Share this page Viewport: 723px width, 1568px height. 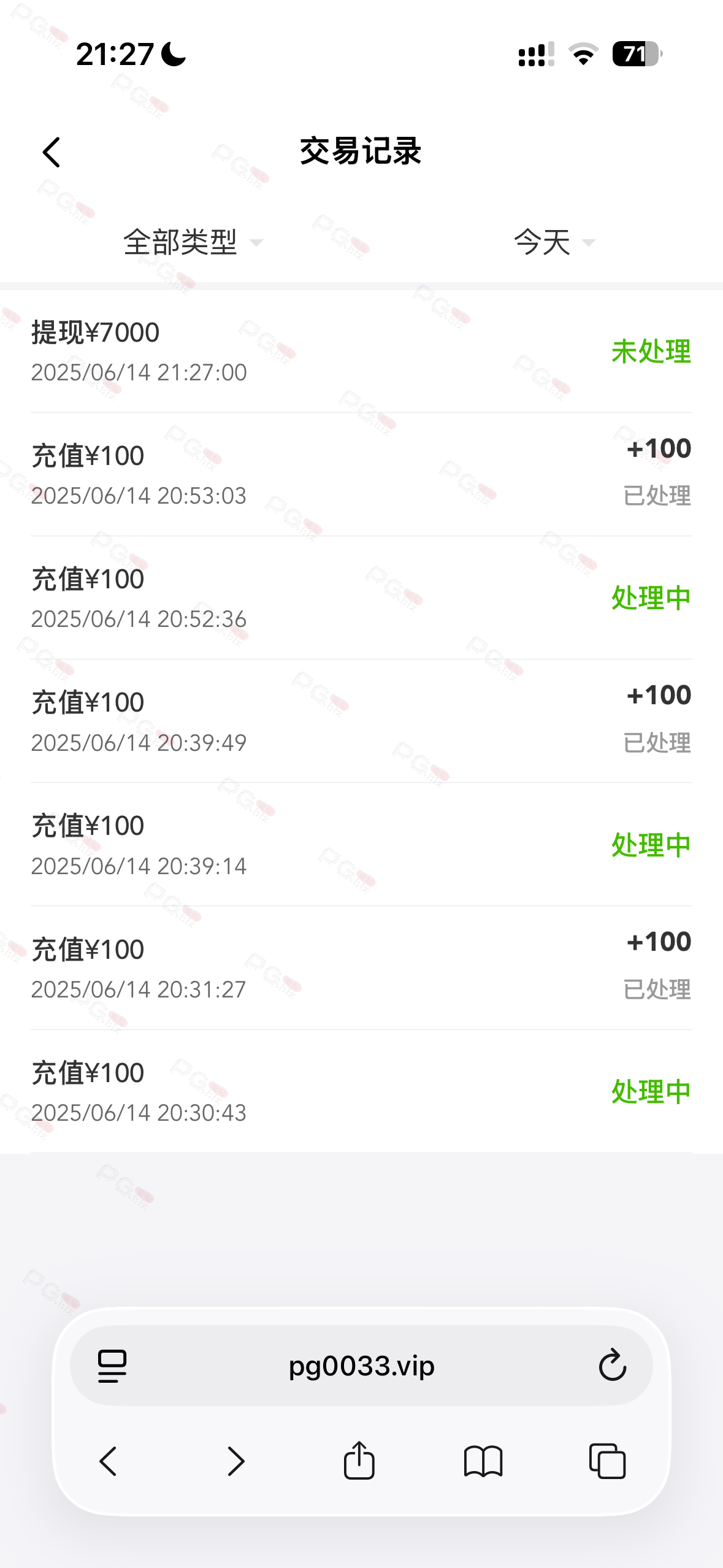(x=359, y=1460)
